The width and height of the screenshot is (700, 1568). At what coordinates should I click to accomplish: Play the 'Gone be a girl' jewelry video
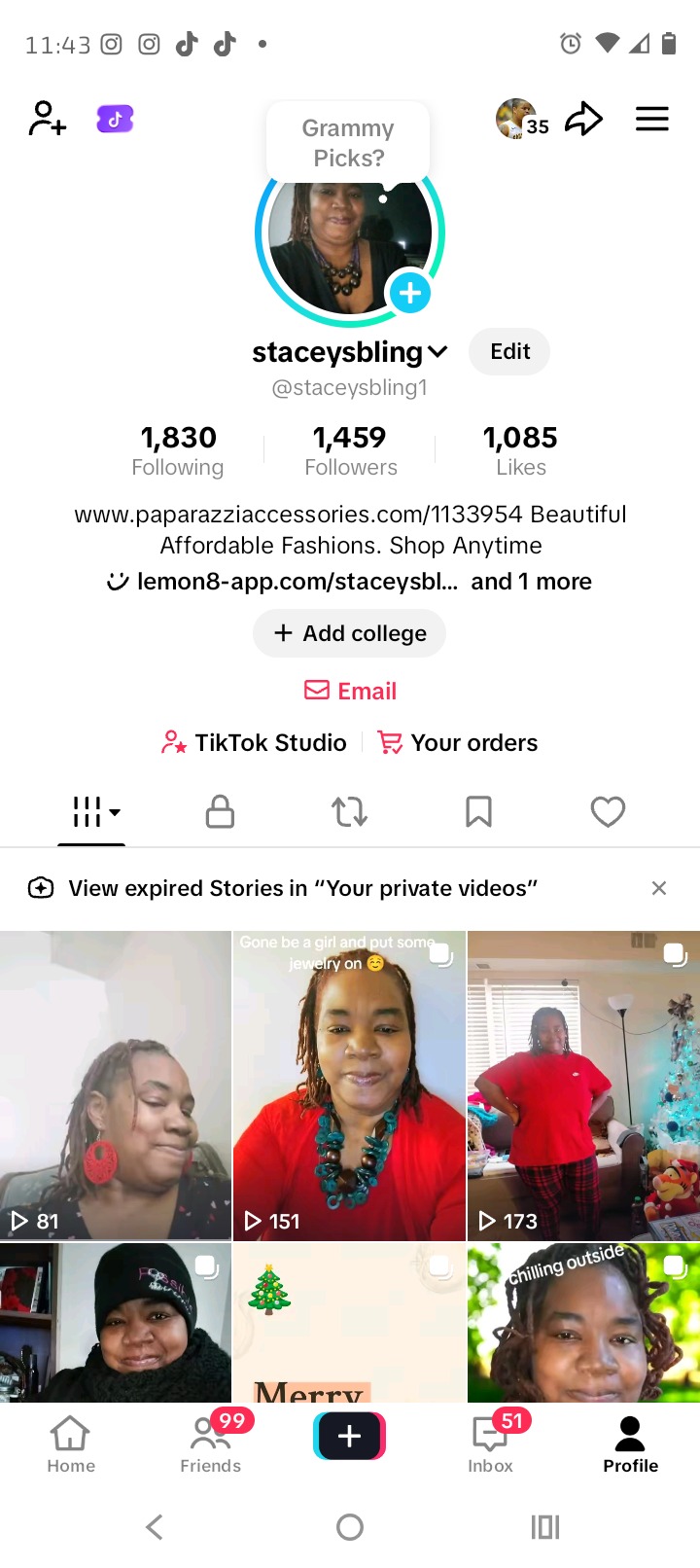(x=349, y=1085)
